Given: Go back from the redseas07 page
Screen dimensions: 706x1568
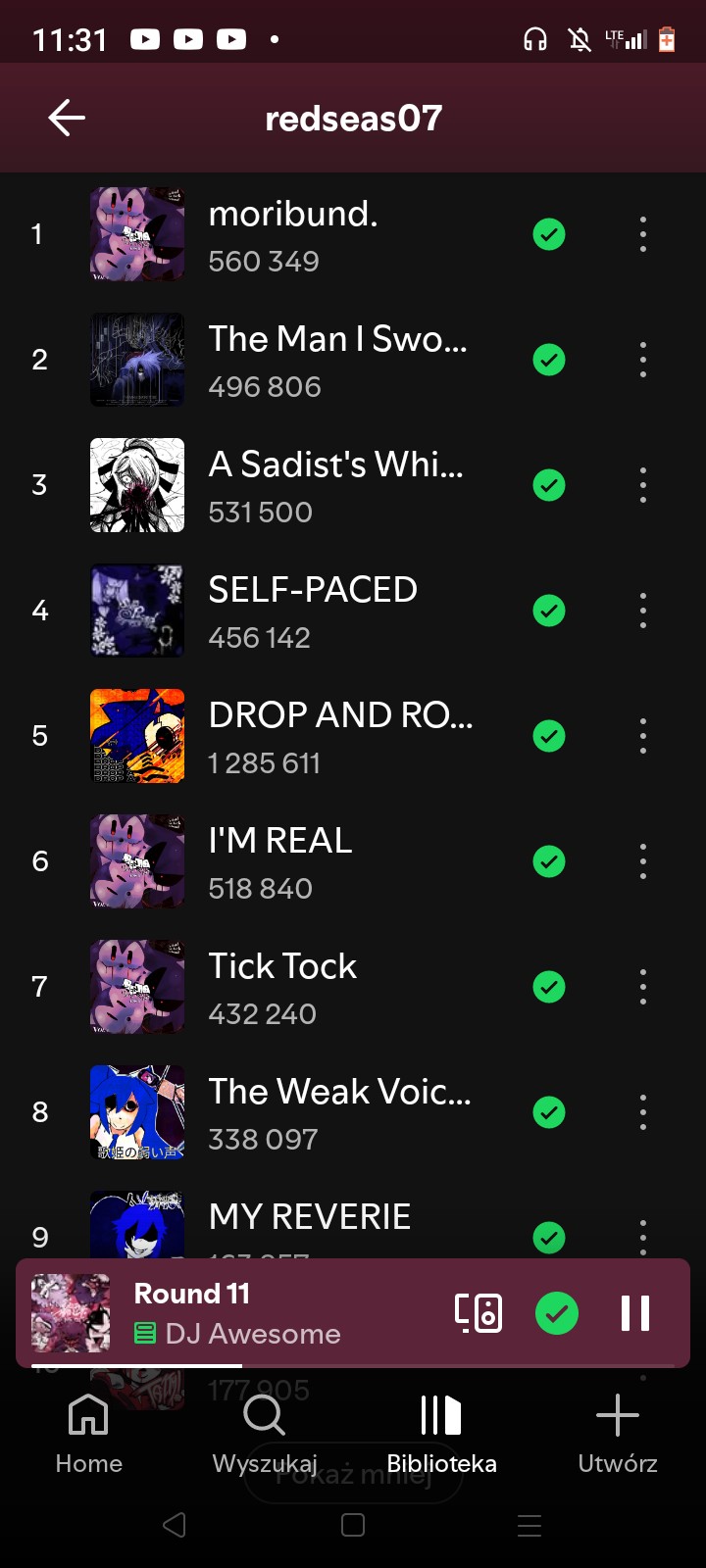Looking at the screenshot, I should (x=67, y=119).
